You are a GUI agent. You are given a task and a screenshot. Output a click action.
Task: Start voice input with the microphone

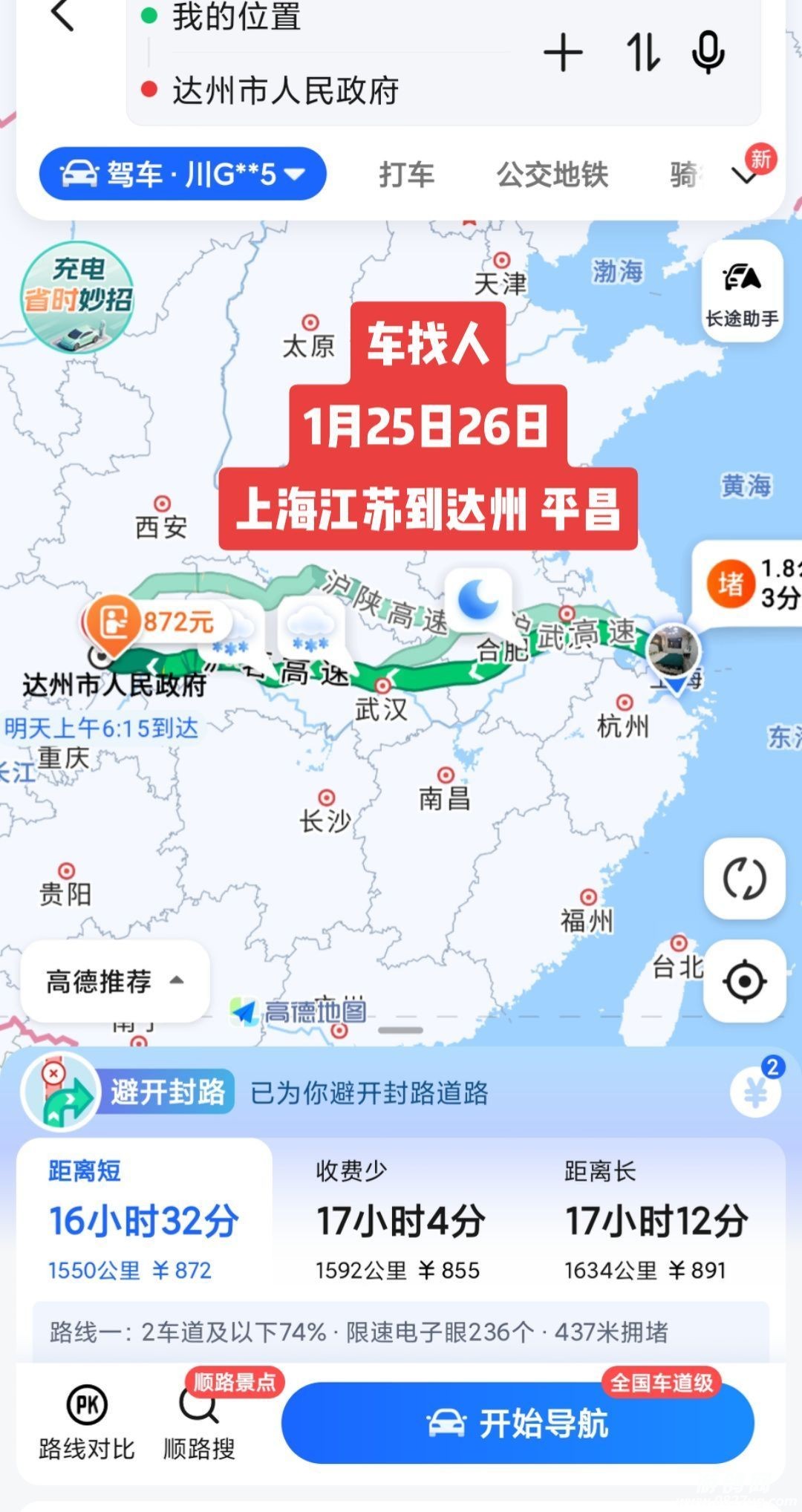click(x=708, y=53)
